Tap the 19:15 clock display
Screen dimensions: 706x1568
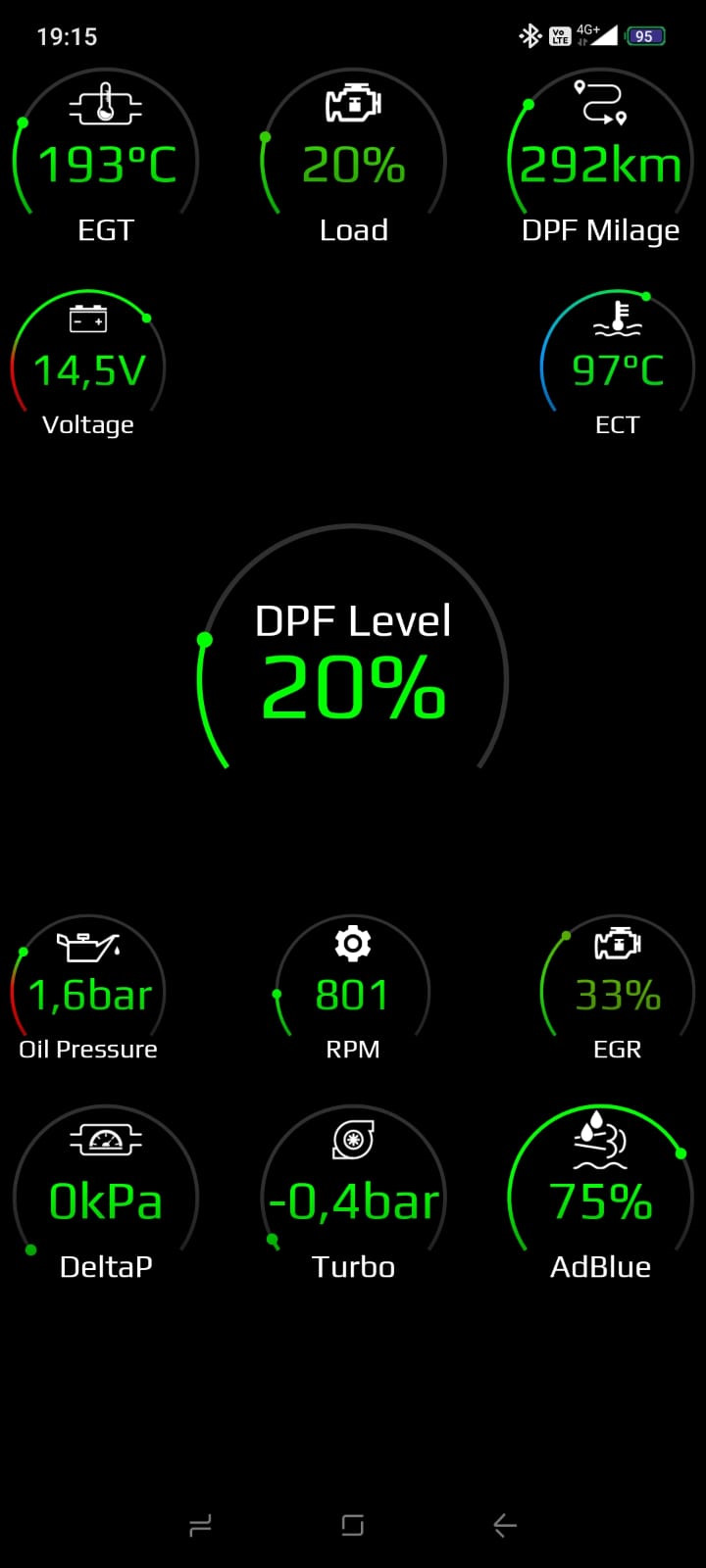pos(67,36)
